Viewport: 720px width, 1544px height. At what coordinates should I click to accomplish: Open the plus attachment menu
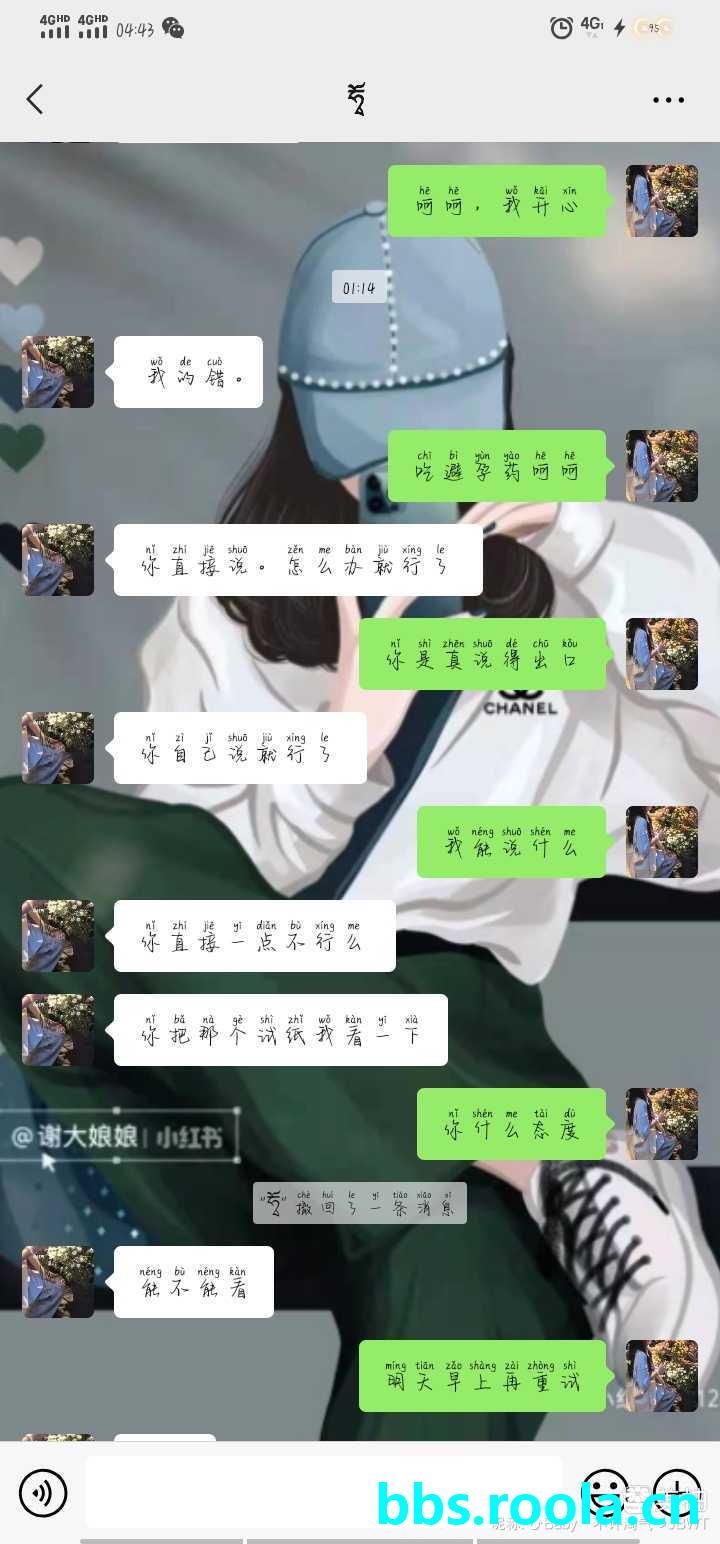(x=677, y=1492)
